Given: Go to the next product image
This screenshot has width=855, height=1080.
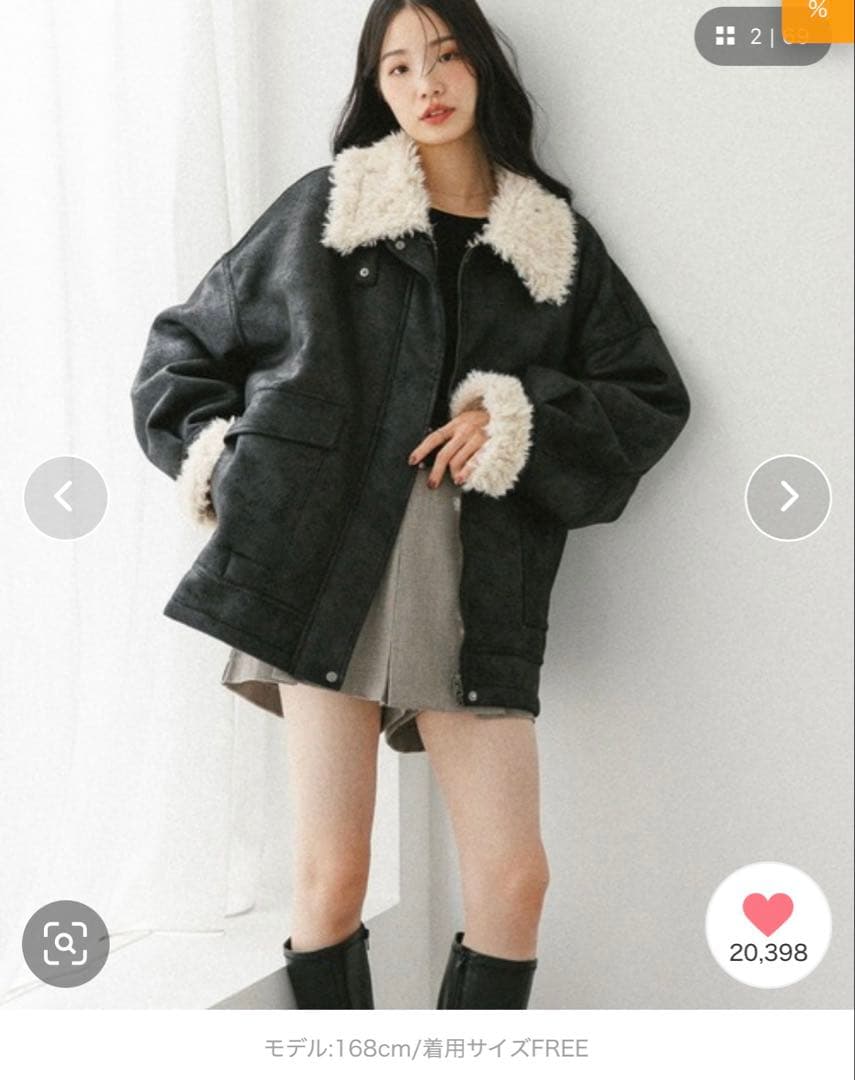Looking at the screenshot, I should click(x=788, y=497).
